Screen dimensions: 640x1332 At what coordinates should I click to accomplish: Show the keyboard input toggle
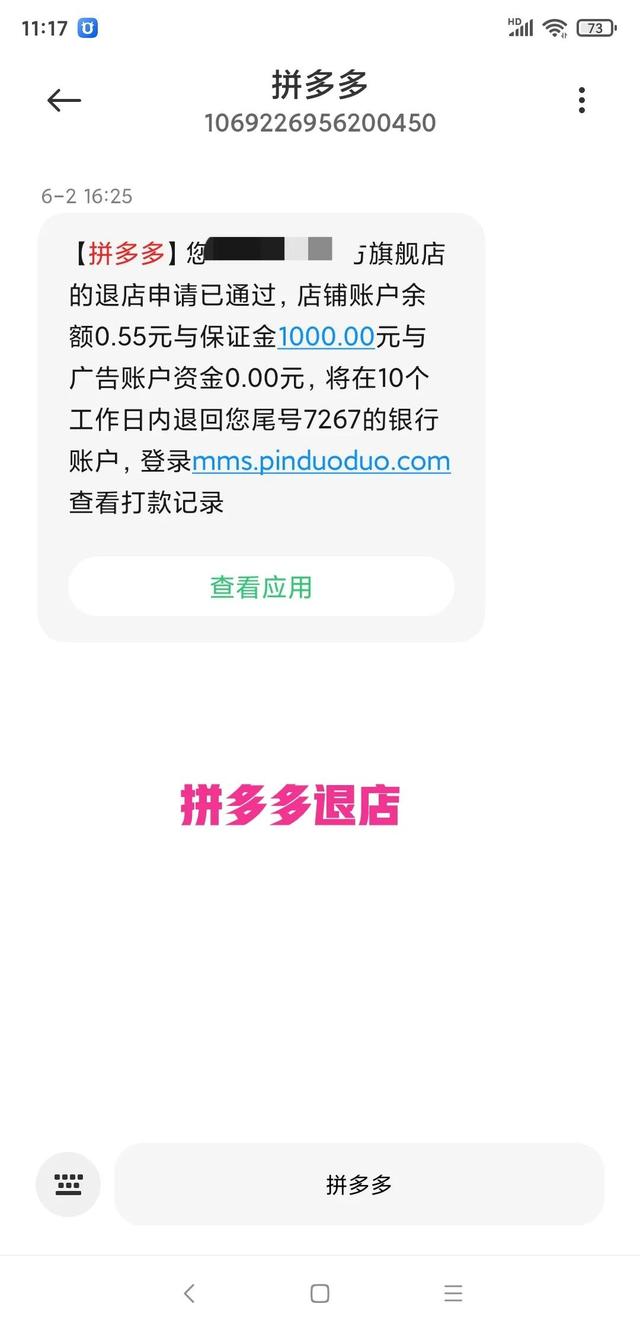point(68,1185)
